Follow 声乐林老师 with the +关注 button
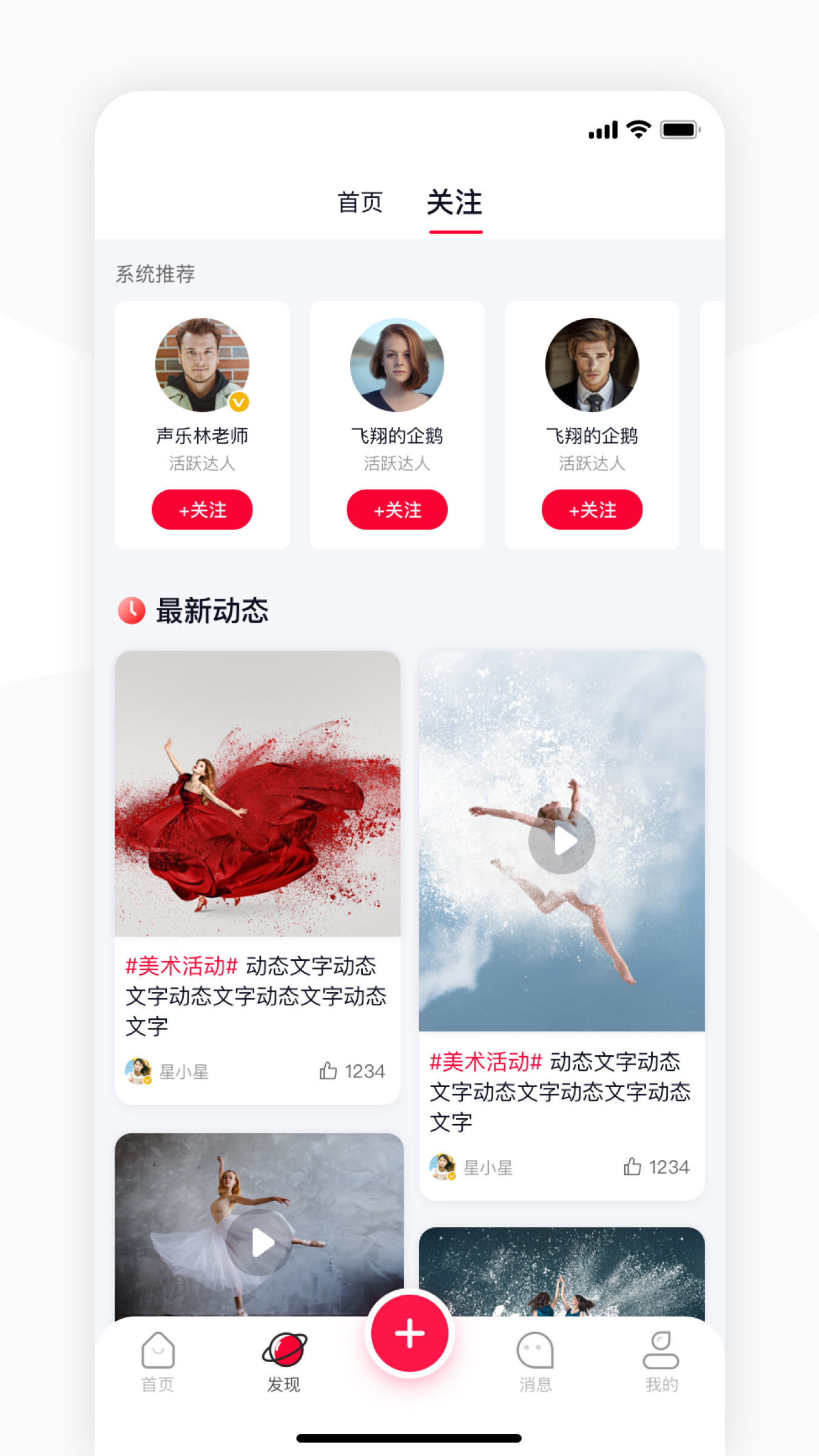The width and height of the screenshot is (819, 1456). 202,510
